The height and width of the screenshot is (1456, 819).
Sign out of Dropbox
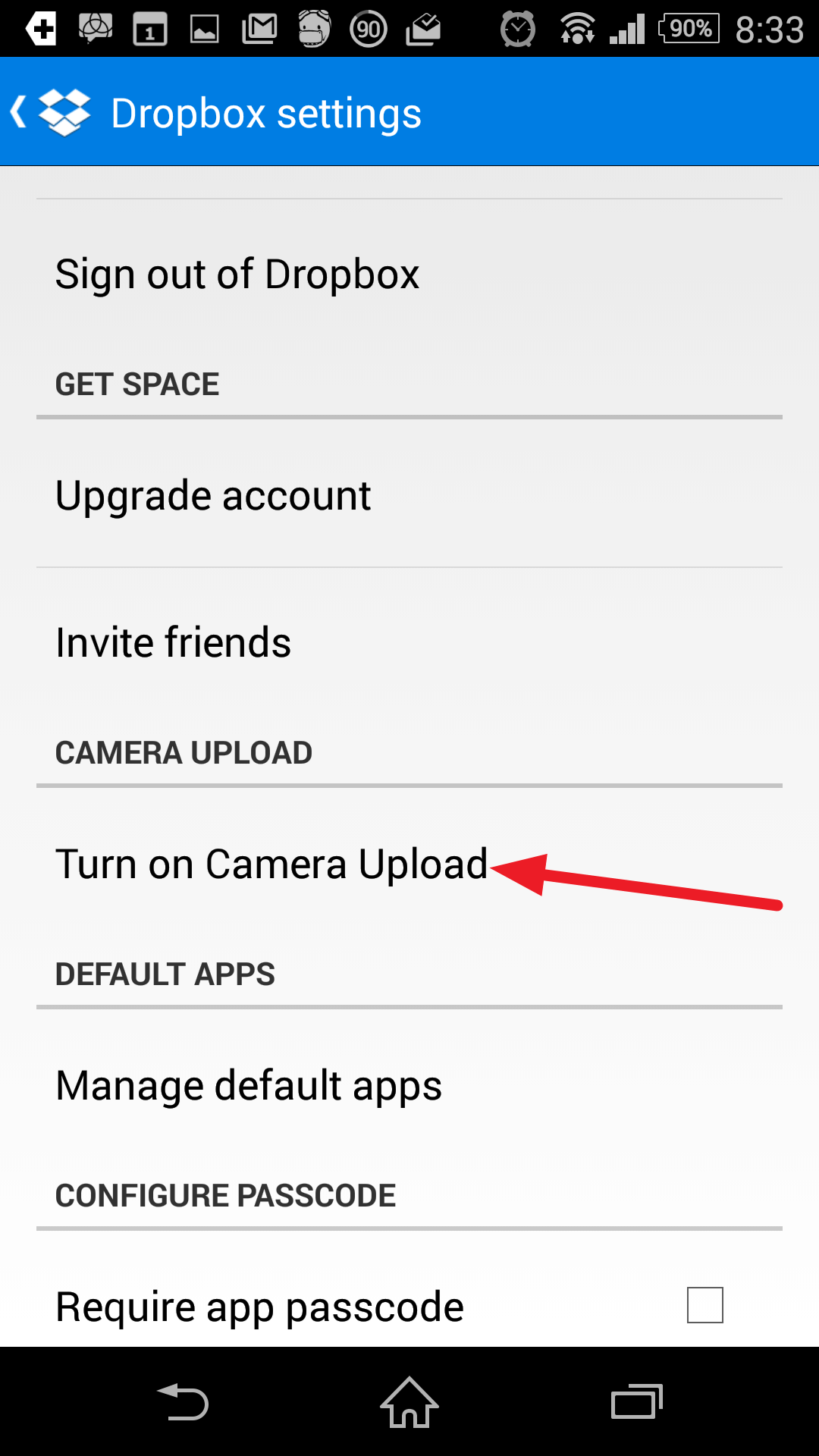pyautogui.click(x=409, y=274)
